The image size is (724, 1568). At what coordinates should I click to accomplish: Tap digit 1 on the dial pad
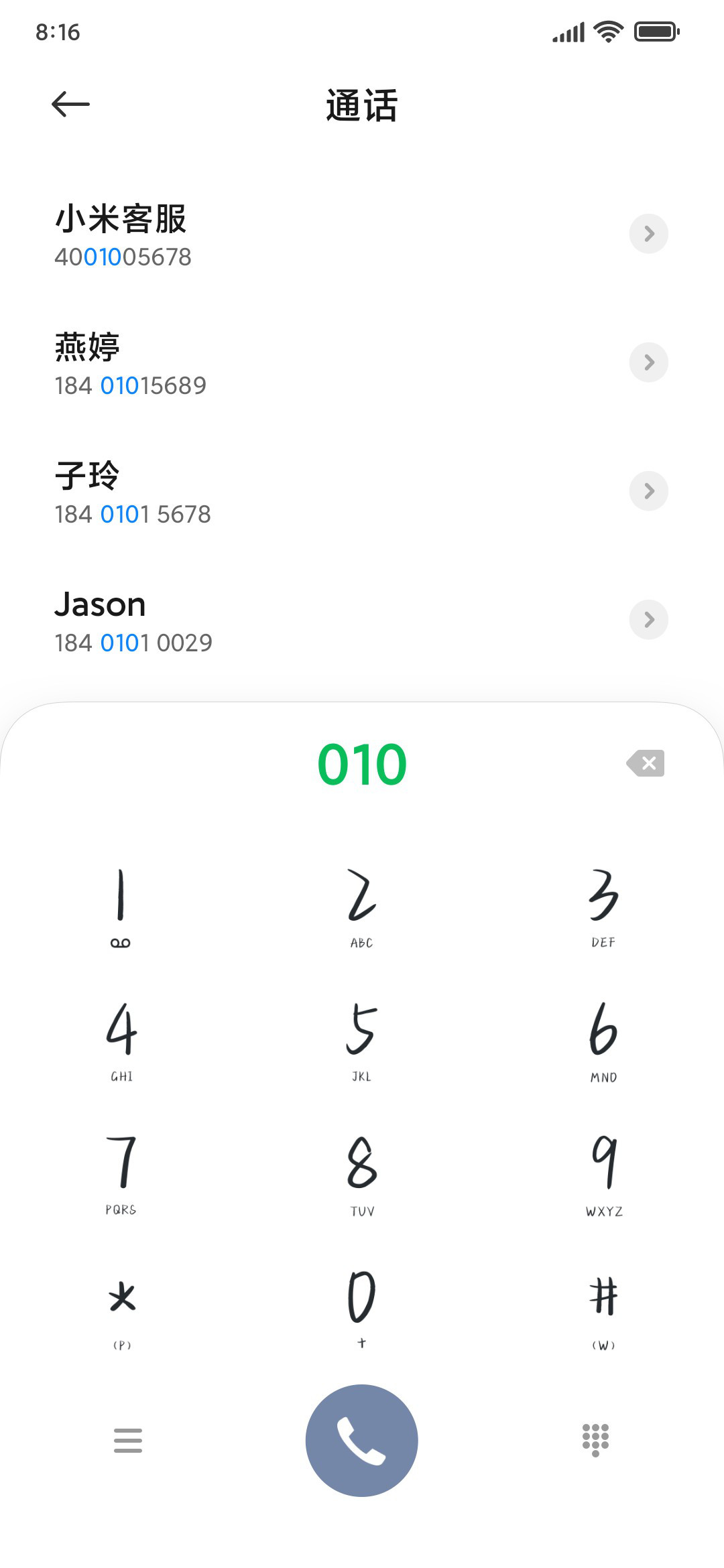click(121, 906)
